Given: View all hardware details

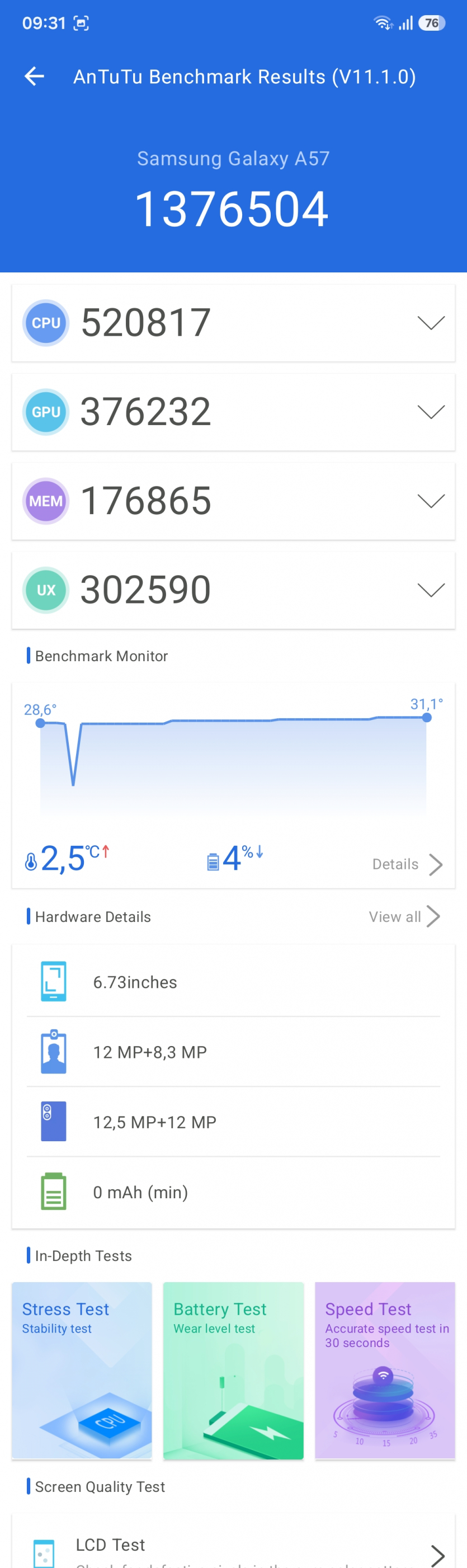Looking at the screenshot, I should tap(404, 917).
